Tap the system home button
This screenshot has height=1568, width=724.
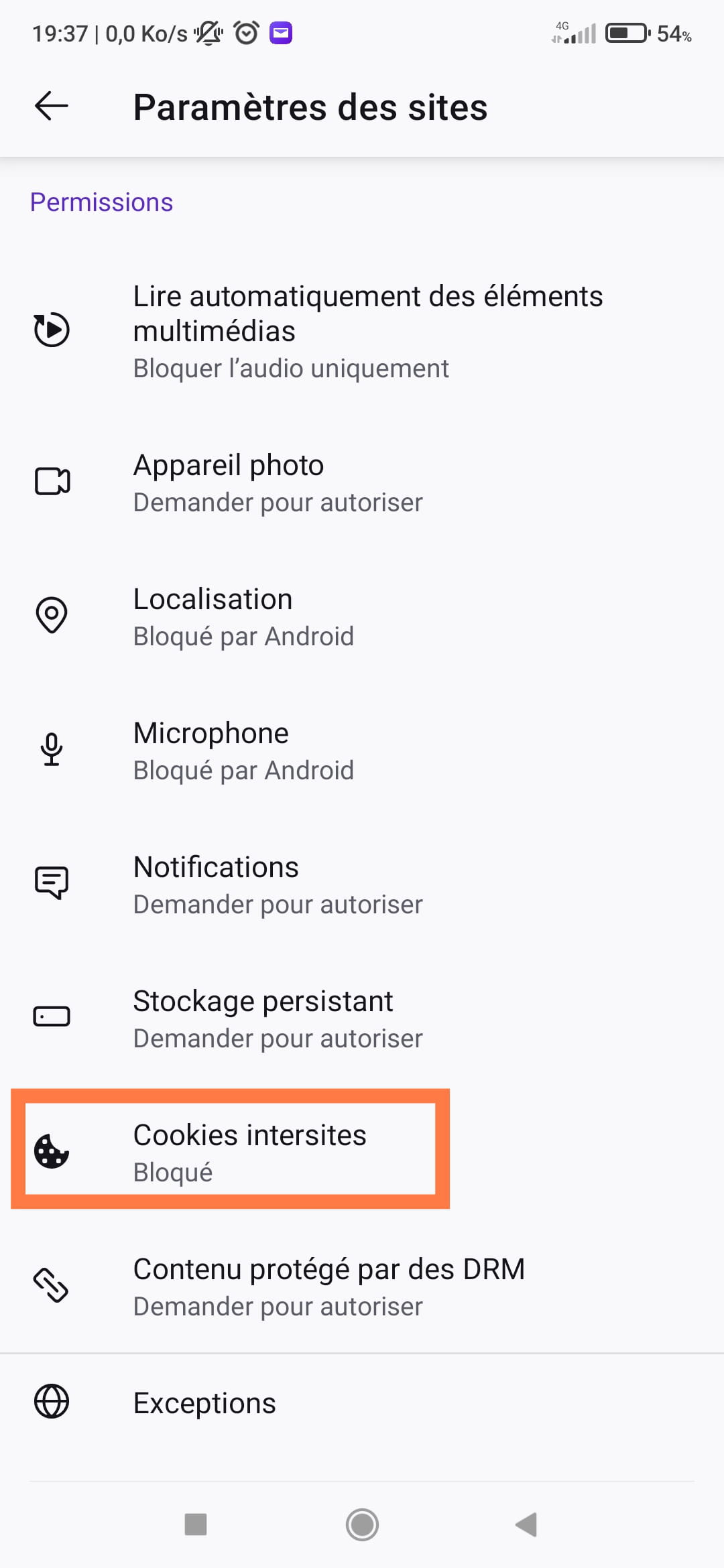coord(362,1524)
